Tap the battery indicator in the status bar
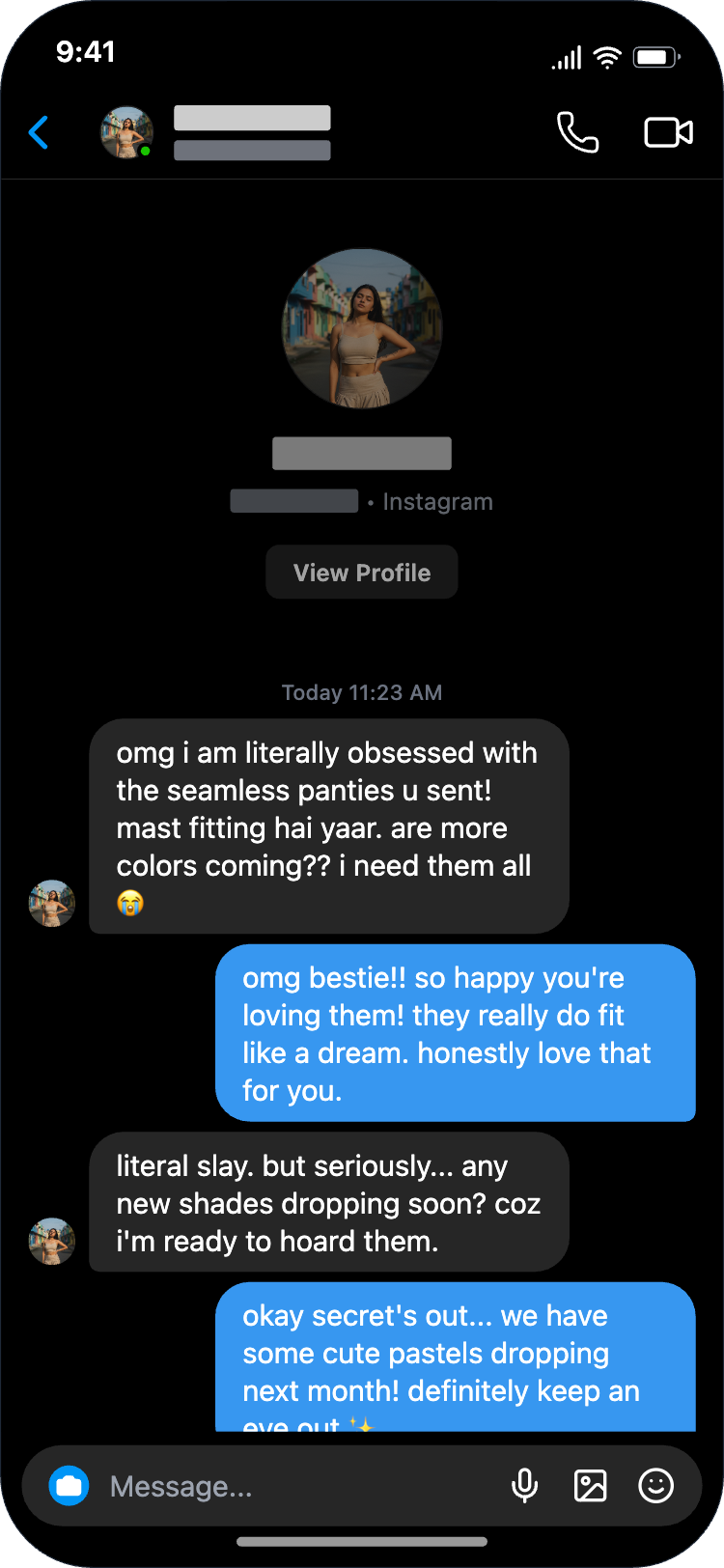 coord(655,56)
